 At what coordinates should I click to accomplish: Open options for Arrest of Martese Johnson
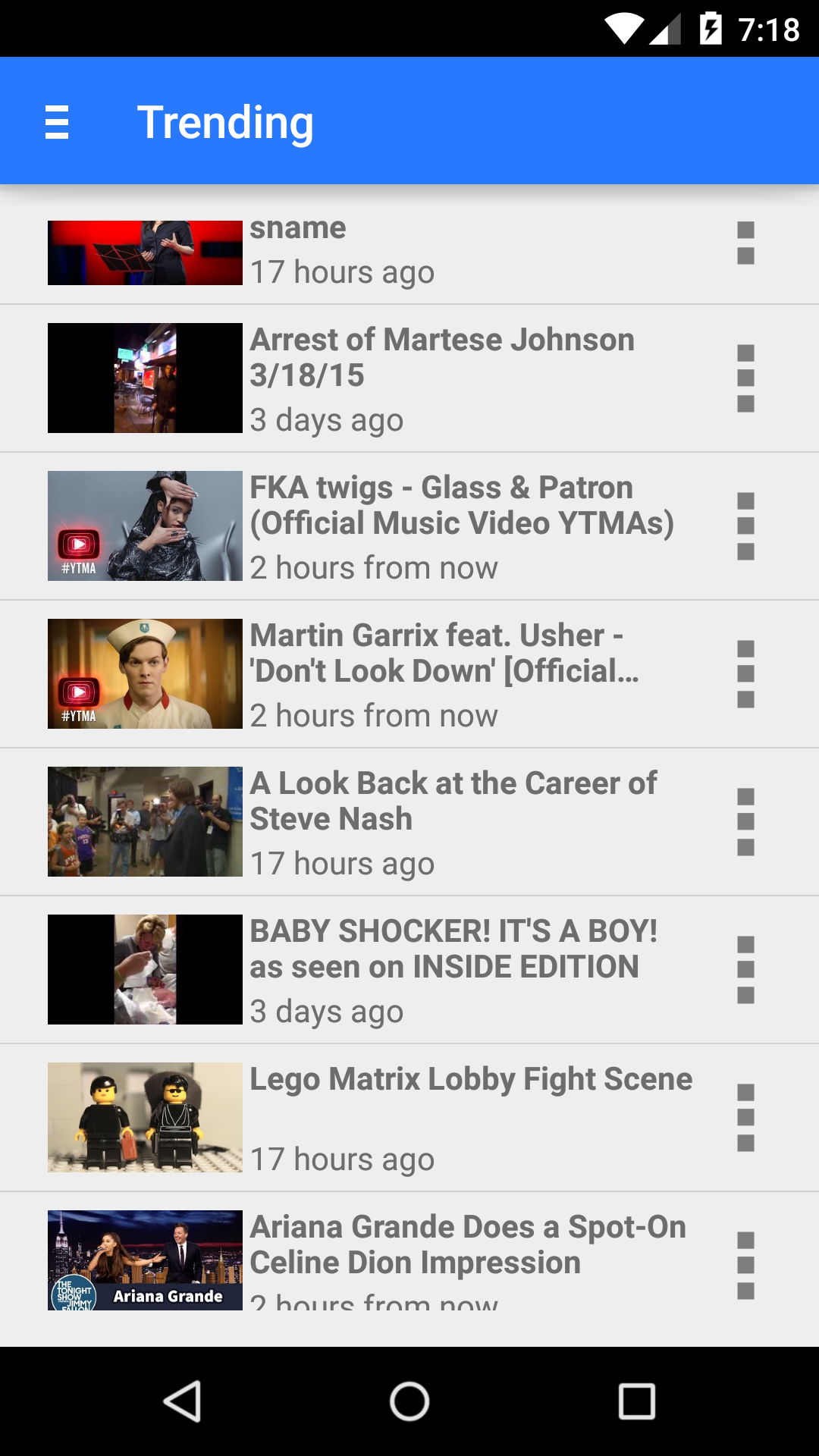tap(745, 378)
